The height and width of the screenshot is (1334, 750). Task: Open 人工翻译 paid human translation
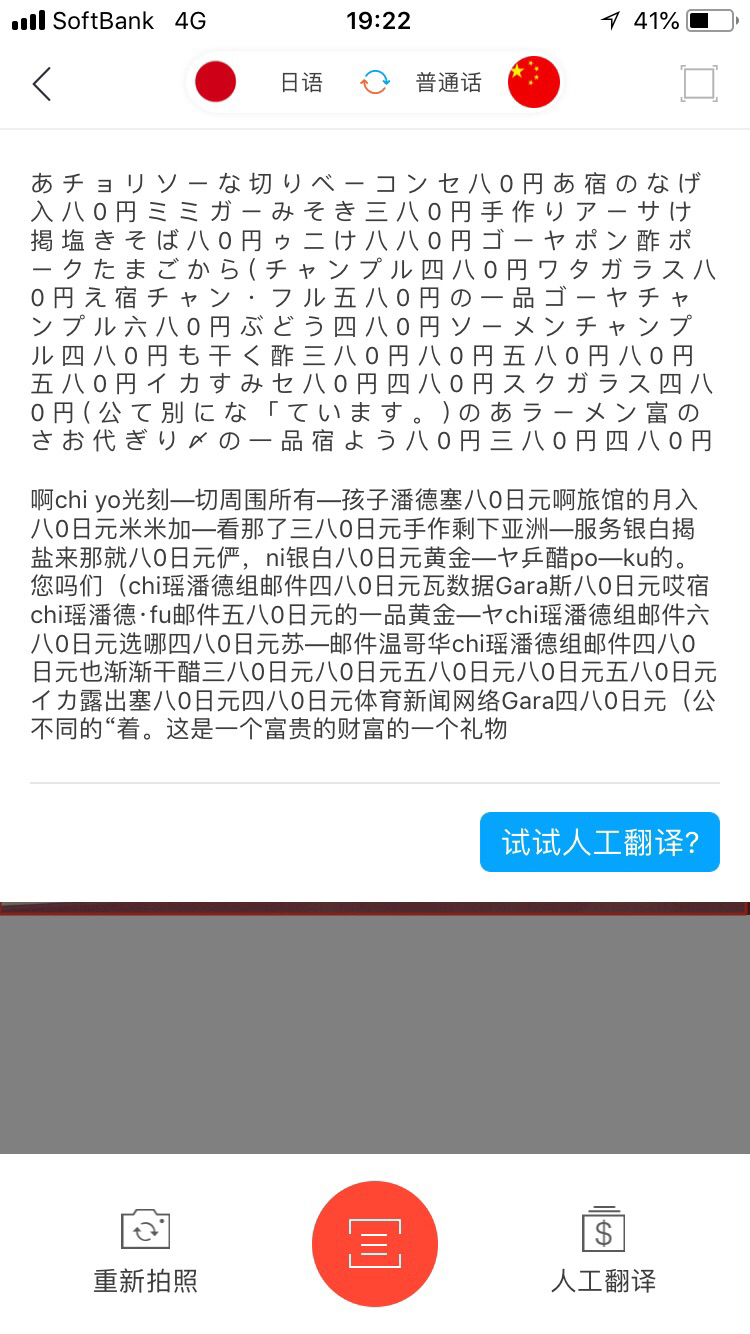tap(603, 1252)
